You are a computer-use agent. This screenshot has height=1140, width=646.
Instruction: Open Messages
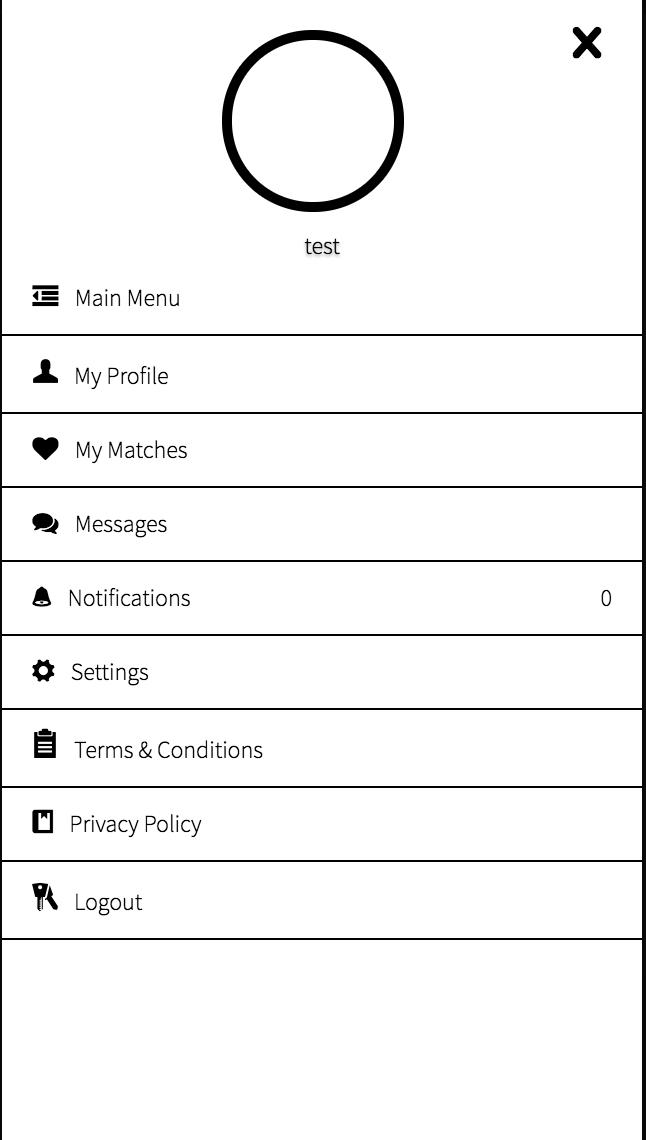[121, 524]
